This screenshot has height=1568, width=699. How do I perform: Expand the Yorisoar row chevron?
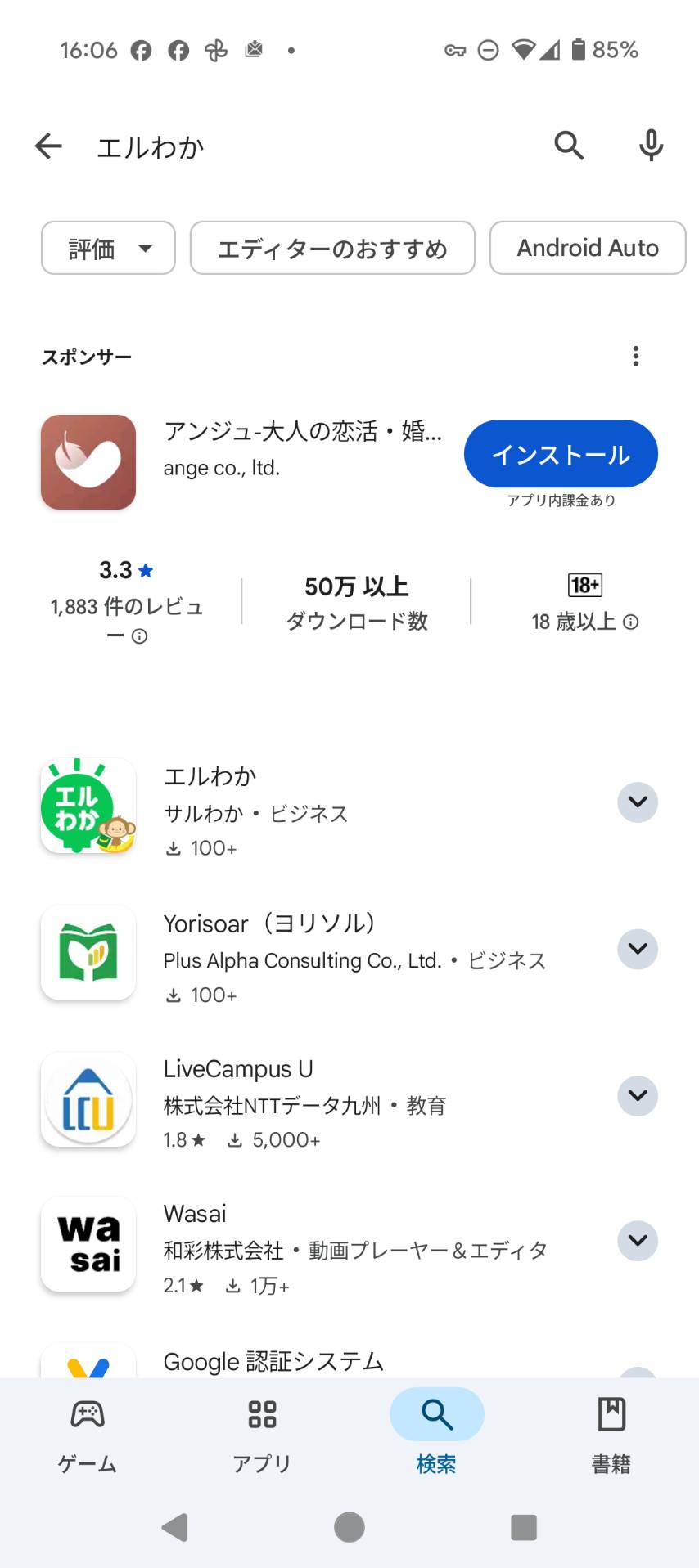point(638,949)
